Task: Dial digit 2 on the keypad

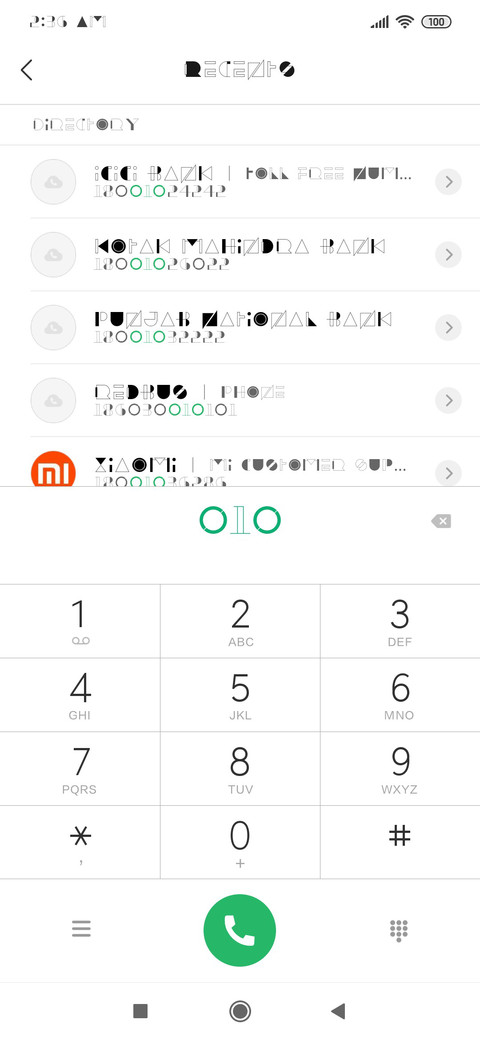Action: click(240, 621)
